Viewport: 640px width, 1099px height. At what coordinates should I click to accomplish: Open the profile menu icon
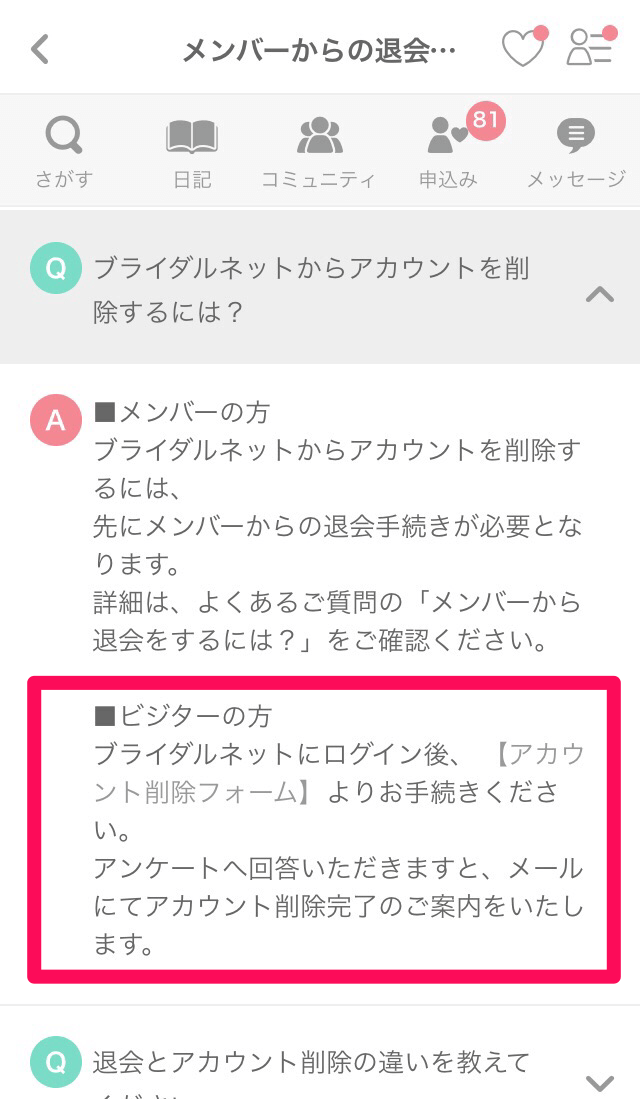point(589,48)
